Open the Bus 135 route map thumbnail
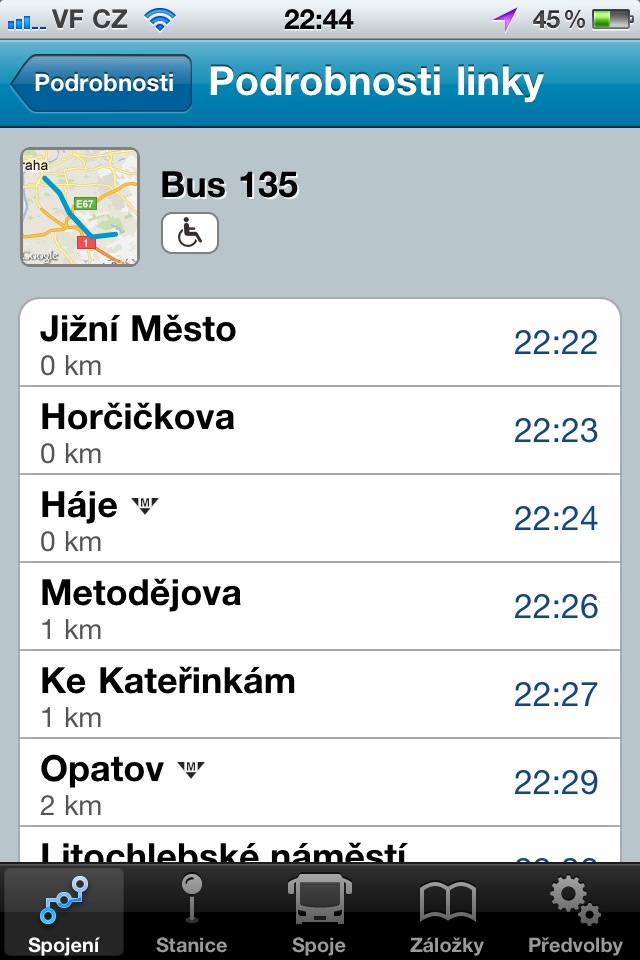640x960 pixels. click(80, 207)
